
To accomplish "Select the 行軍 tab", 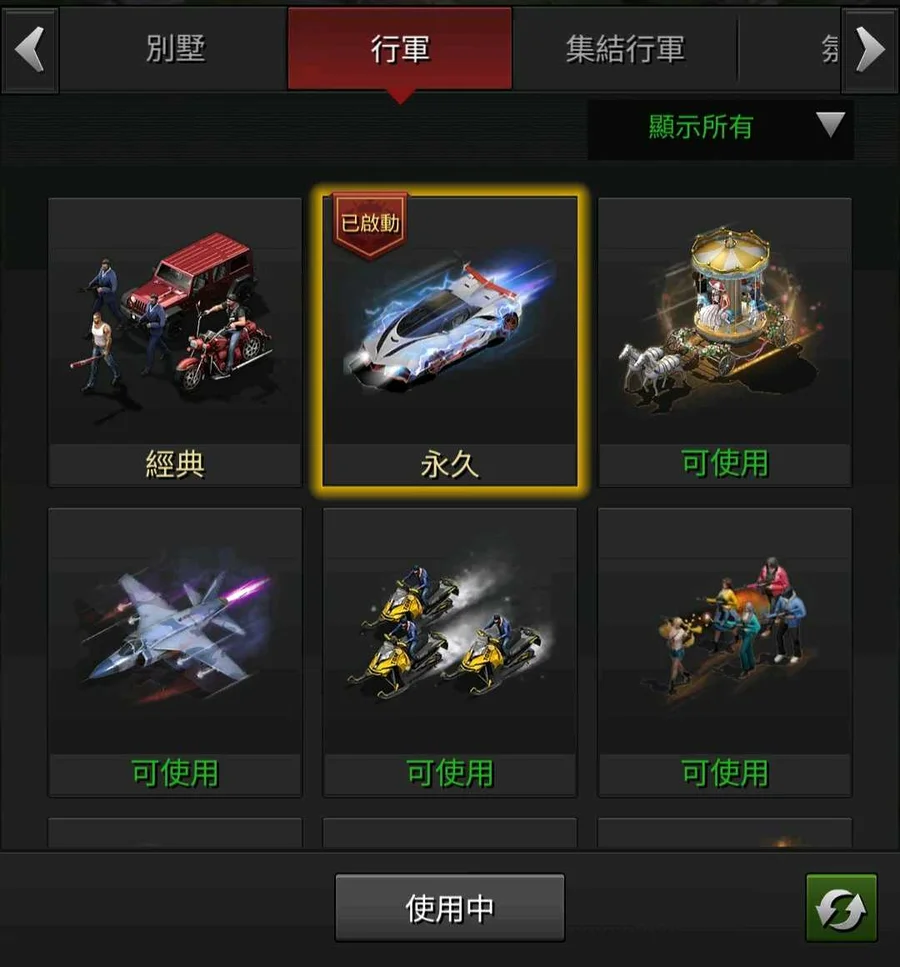I will [400, 50].
